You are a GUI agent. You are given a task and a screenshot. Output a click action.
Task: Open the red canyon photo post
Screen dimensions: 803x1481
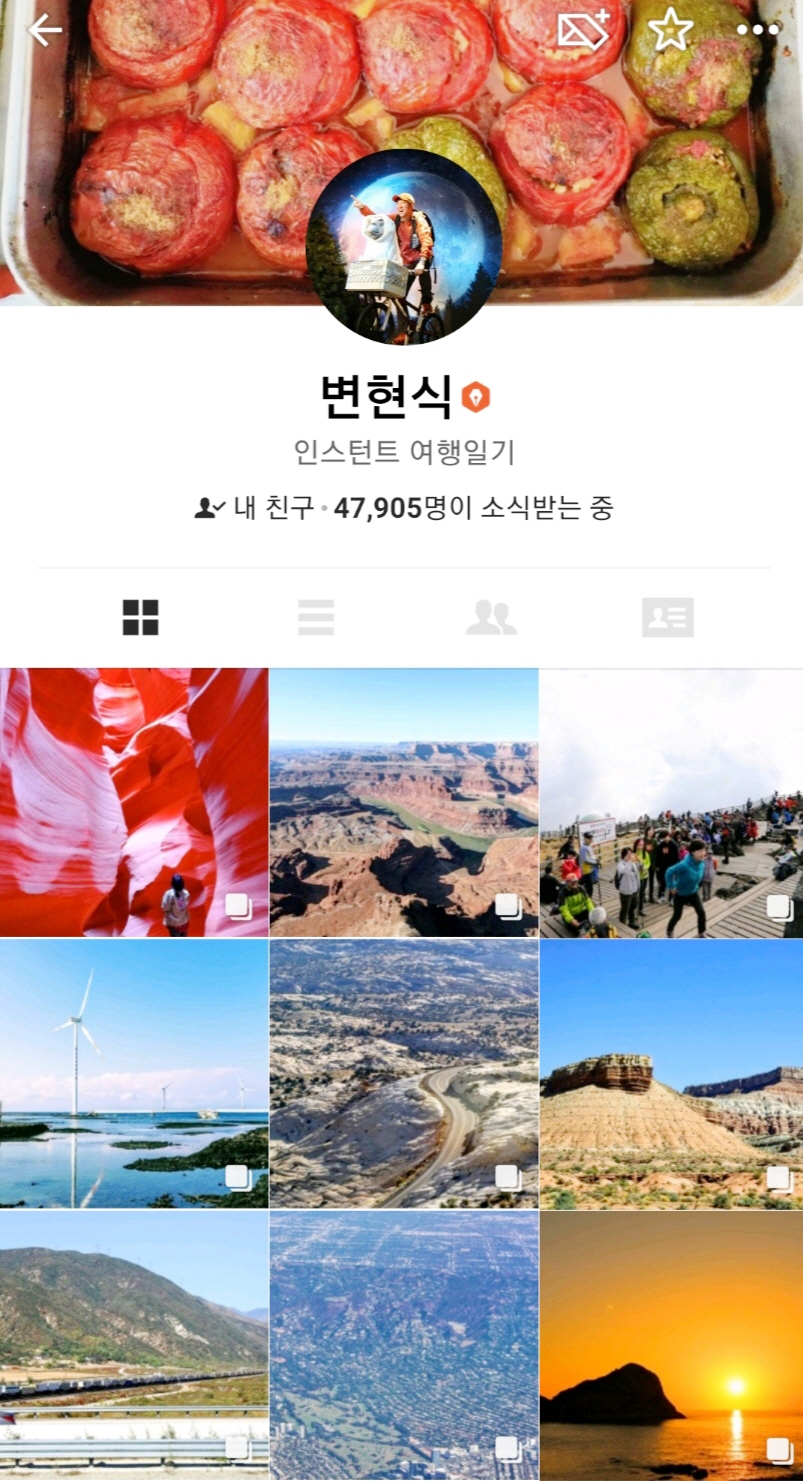click(x=134, y=802)
